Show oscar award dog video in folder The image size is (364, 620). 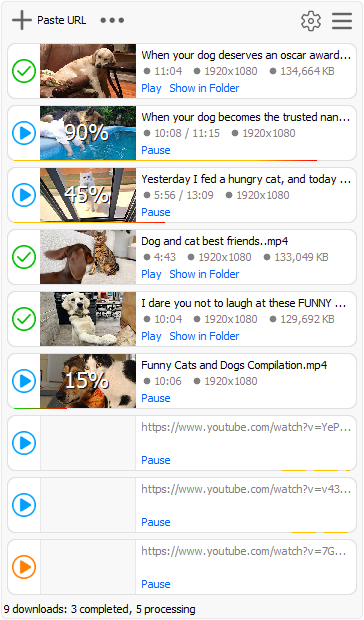(204, 88)
